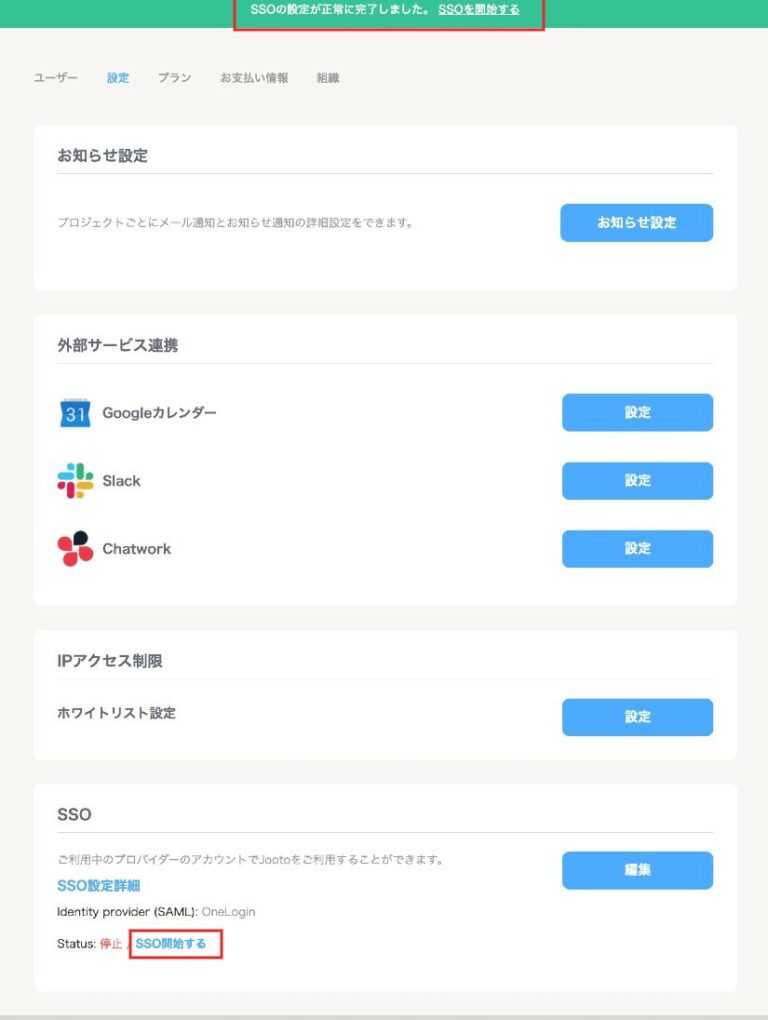Open the プラン tab
Screen dimensions: 768x1020
tap(174, 78)
